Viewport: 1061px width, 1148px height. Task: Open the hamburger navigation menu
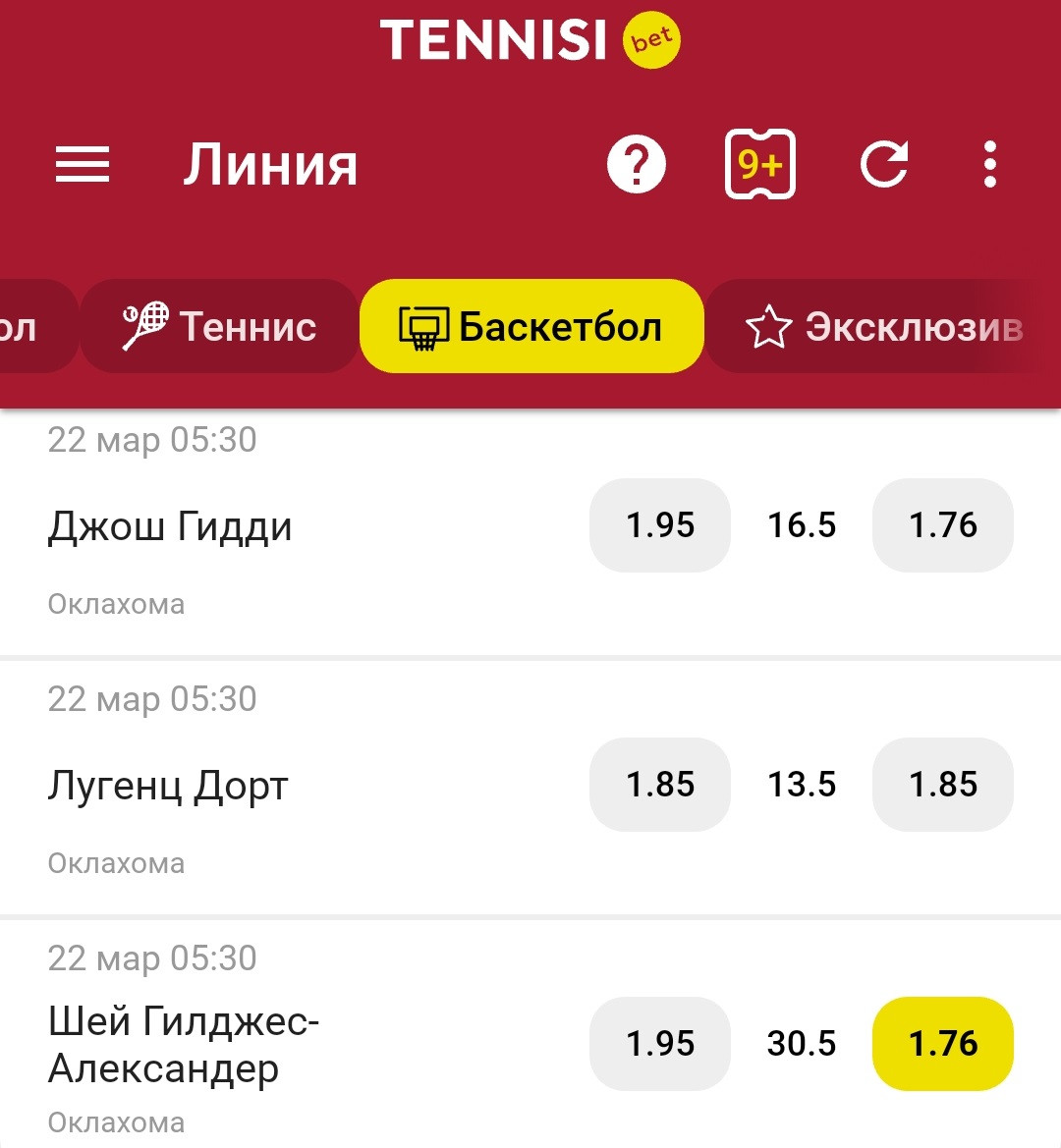(x=83, y=164)
